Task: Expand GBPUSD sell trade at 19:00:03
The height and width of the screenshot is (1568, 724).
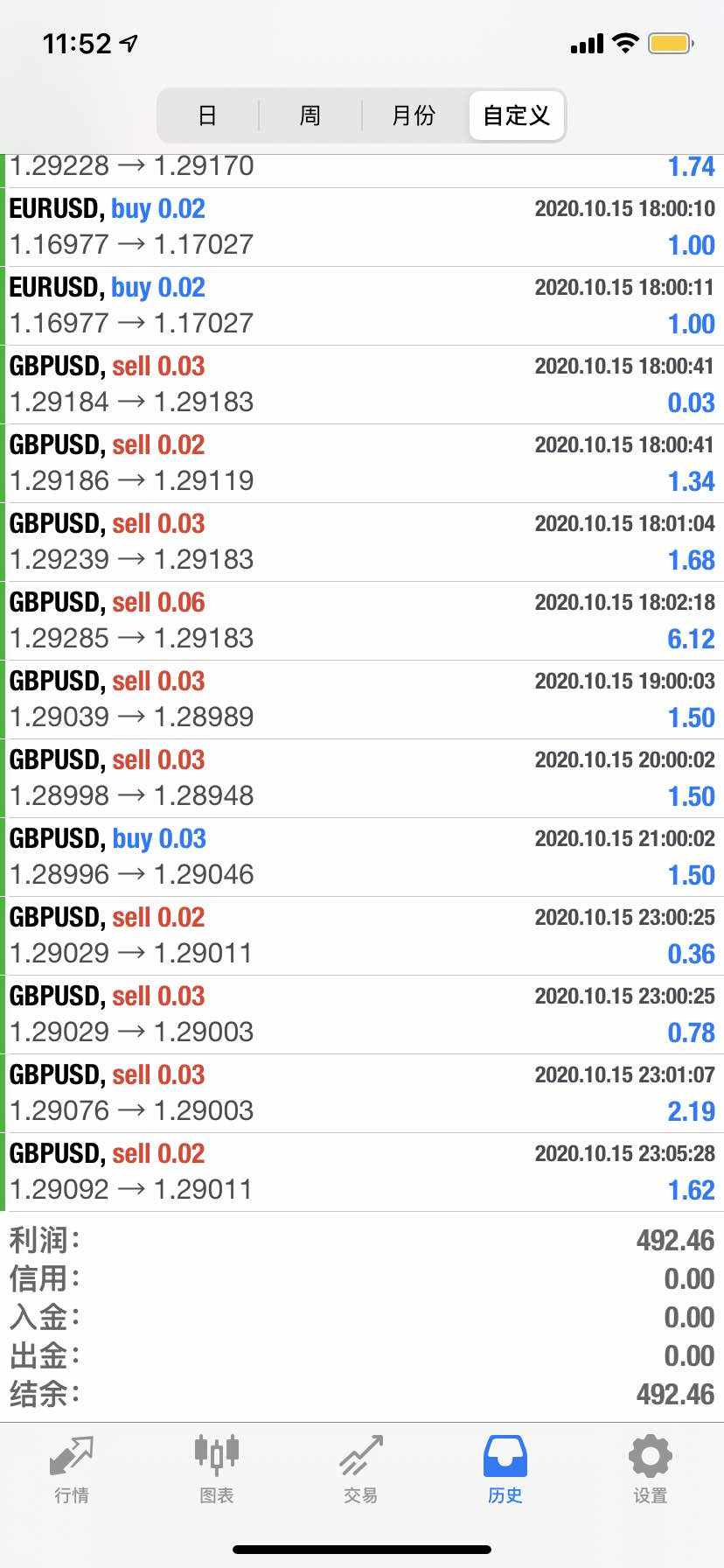Action: pyautogui.click(x=362, y=700)
